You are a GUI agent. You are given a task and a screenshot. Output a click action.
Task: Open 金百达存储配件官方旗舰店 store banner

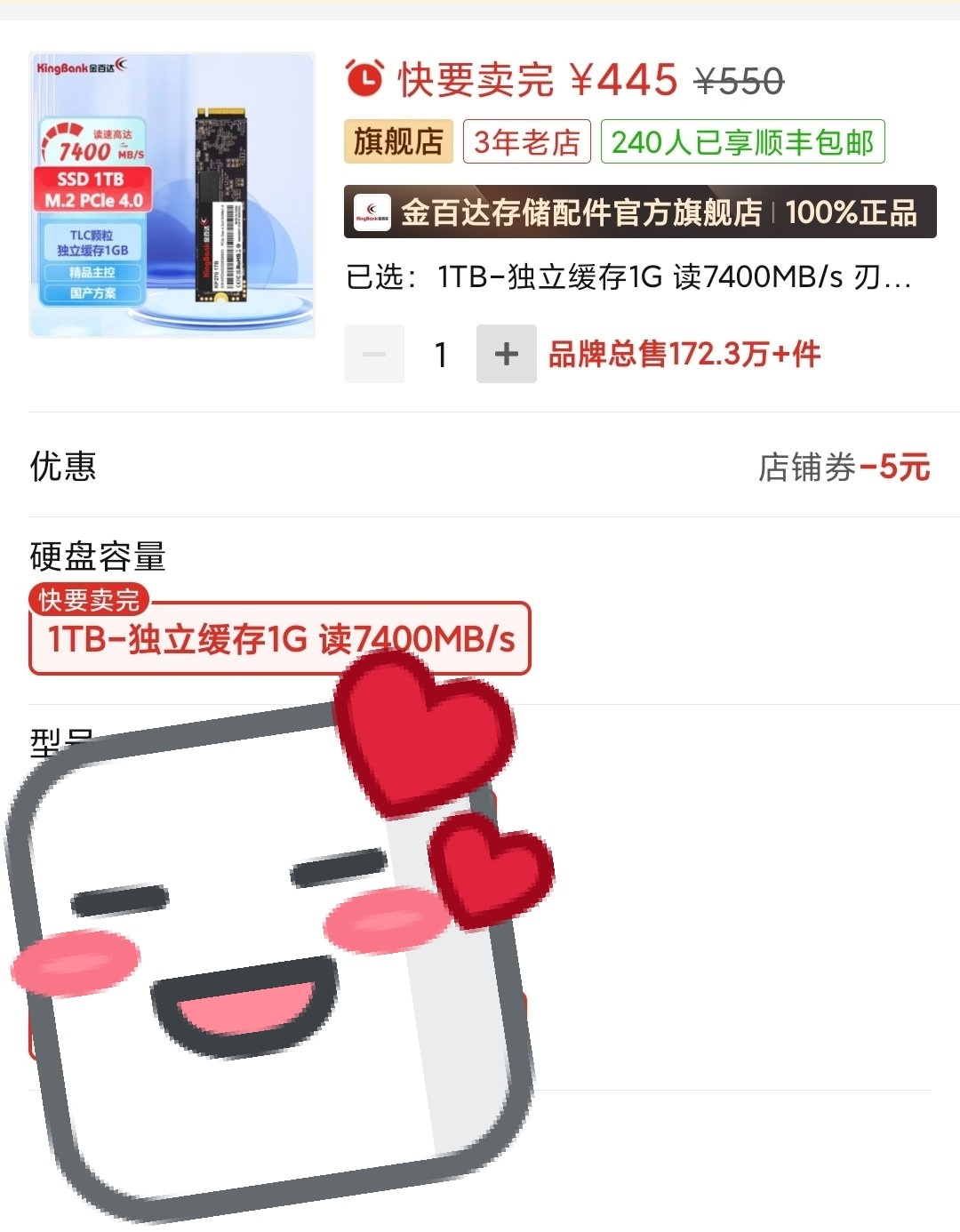point(639,212)
